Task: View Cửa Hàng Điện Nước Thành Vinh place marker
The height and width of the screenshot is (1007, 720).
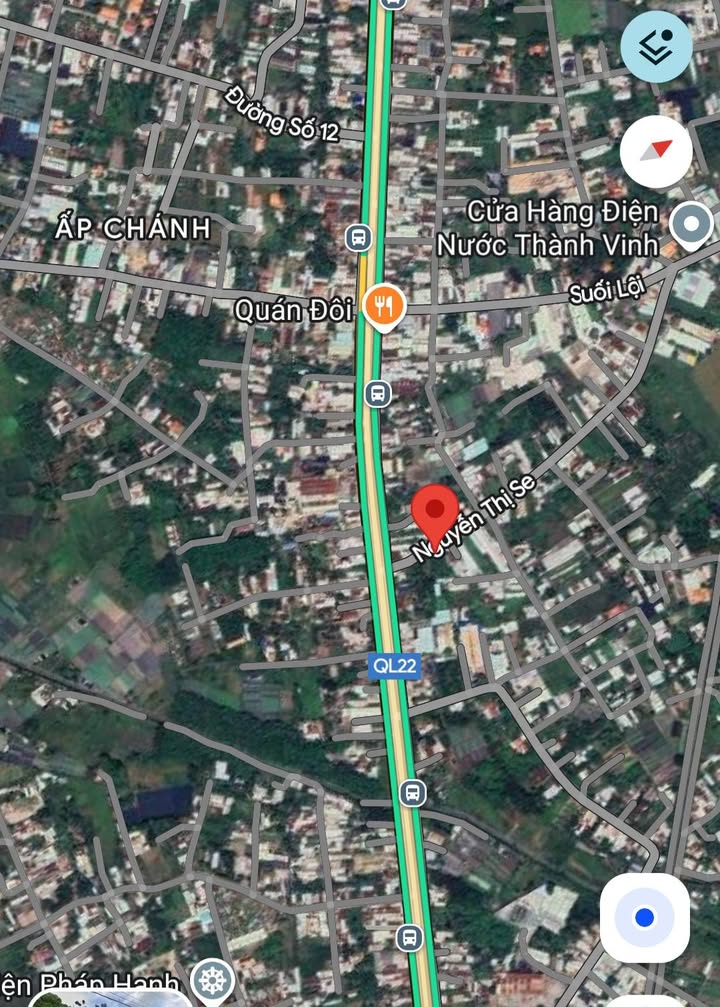Action: [x=691, y=225]
